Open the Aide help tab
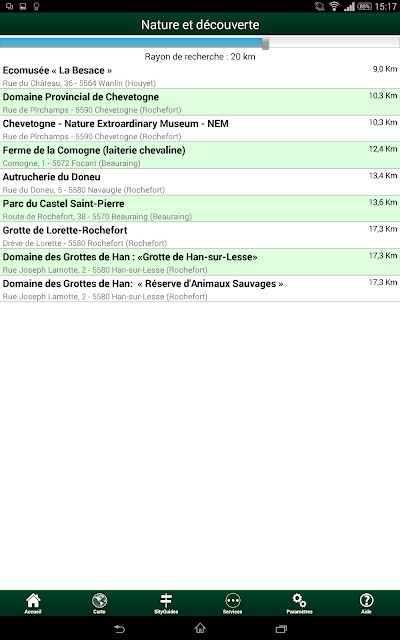 [366, 603]
